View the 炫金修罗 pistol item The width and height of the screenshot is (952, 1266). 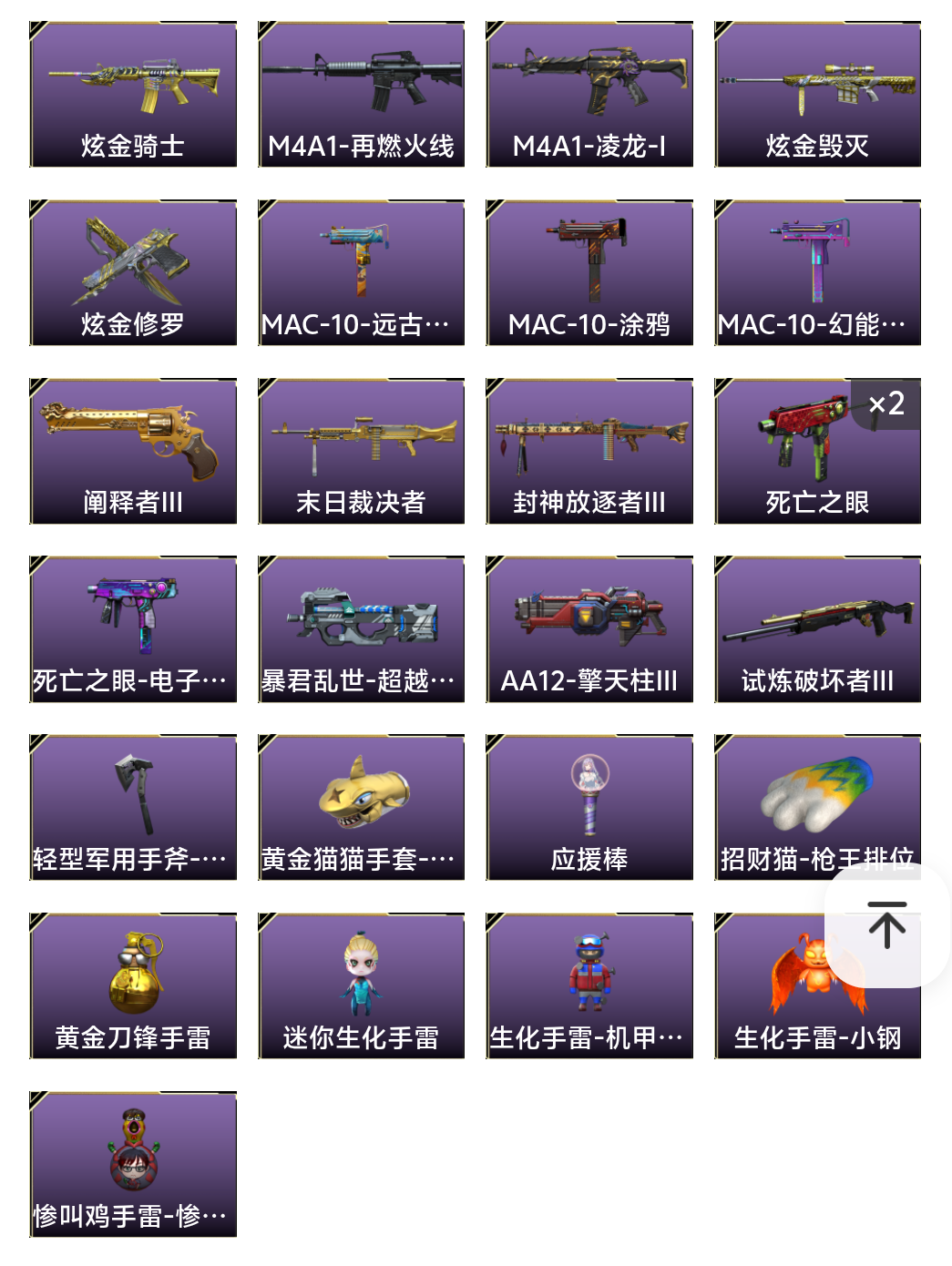[x=133, y=273]
